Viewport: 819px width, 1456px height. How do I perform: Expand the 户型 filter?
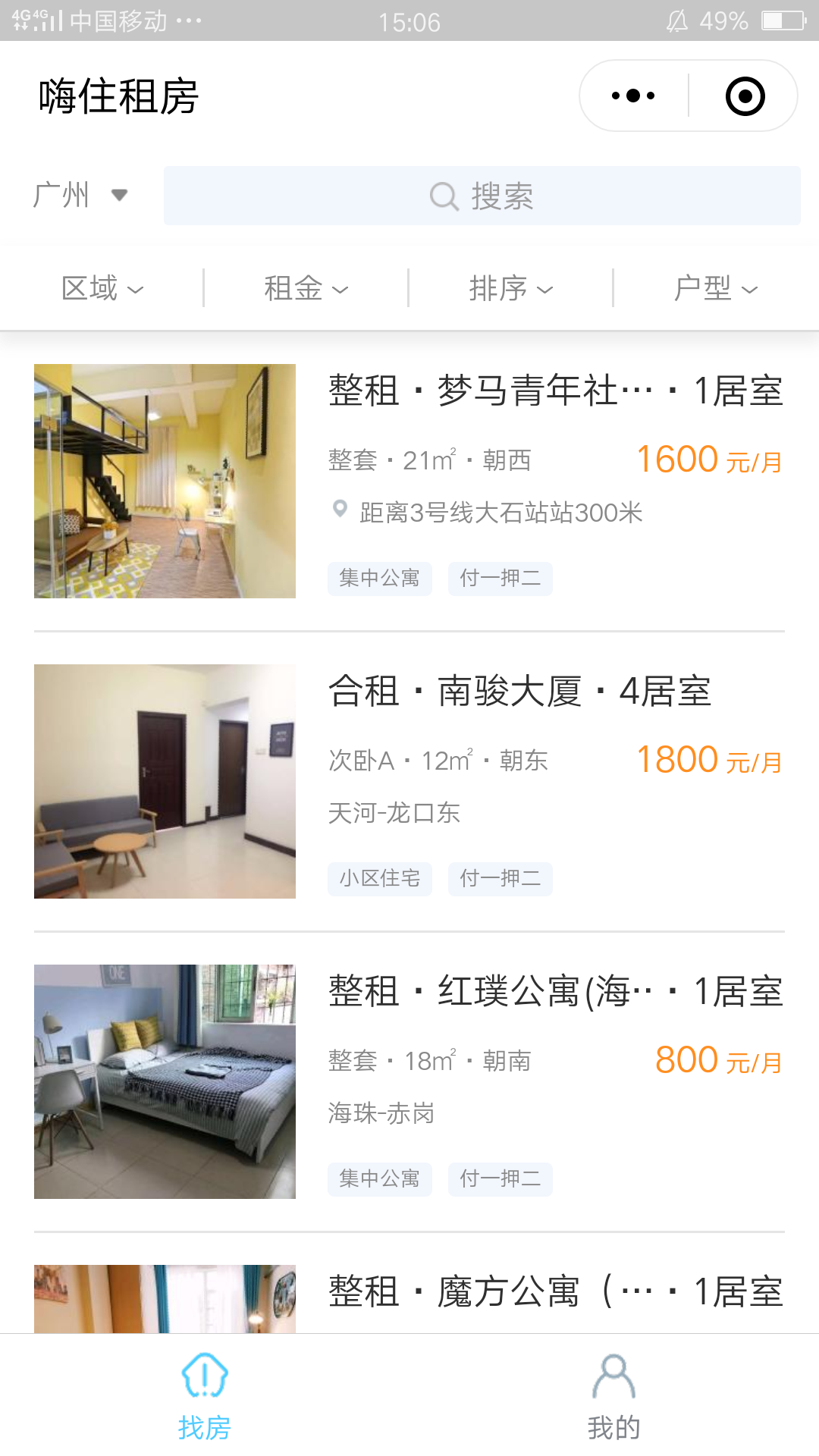click(x=716, y=288)
